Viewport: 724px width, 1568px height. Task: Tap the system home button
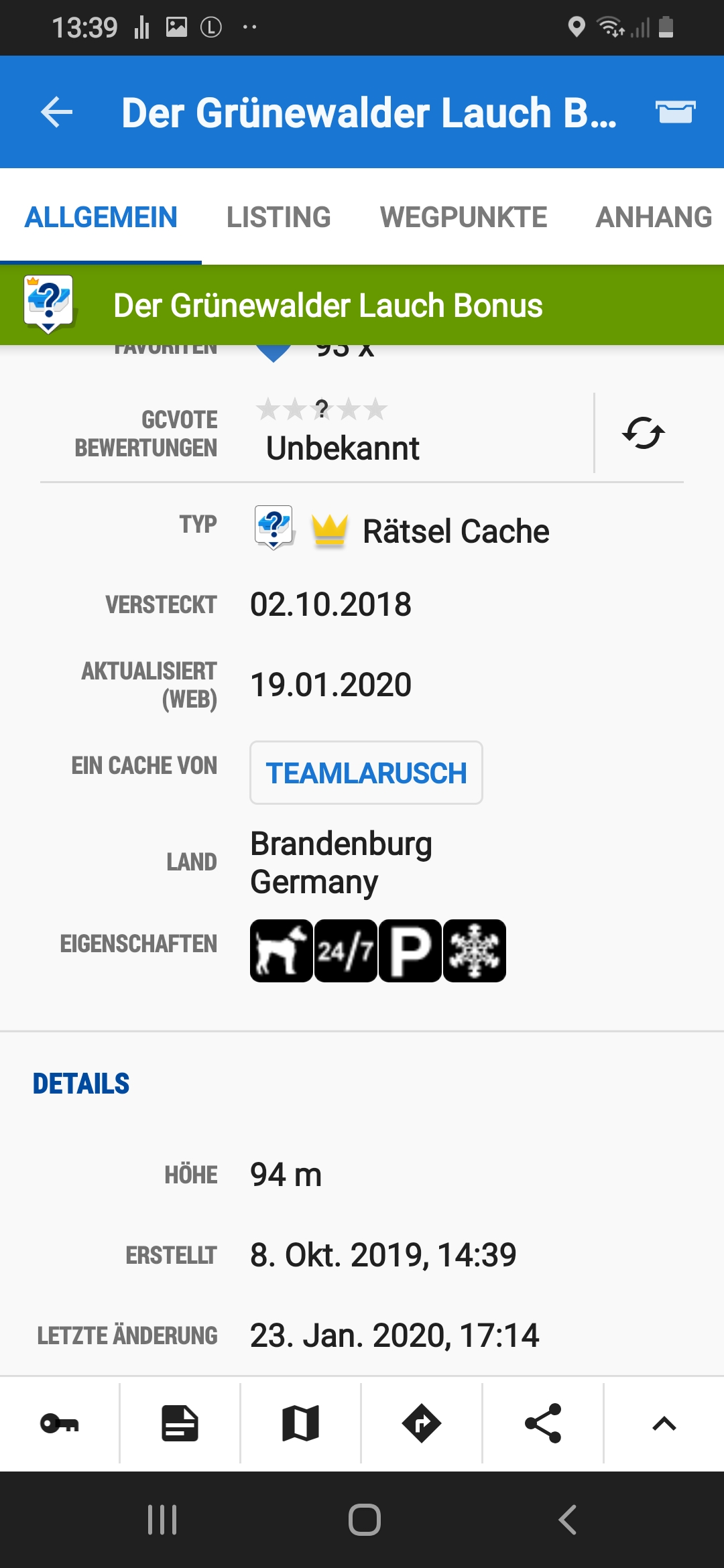(364, 1519)
